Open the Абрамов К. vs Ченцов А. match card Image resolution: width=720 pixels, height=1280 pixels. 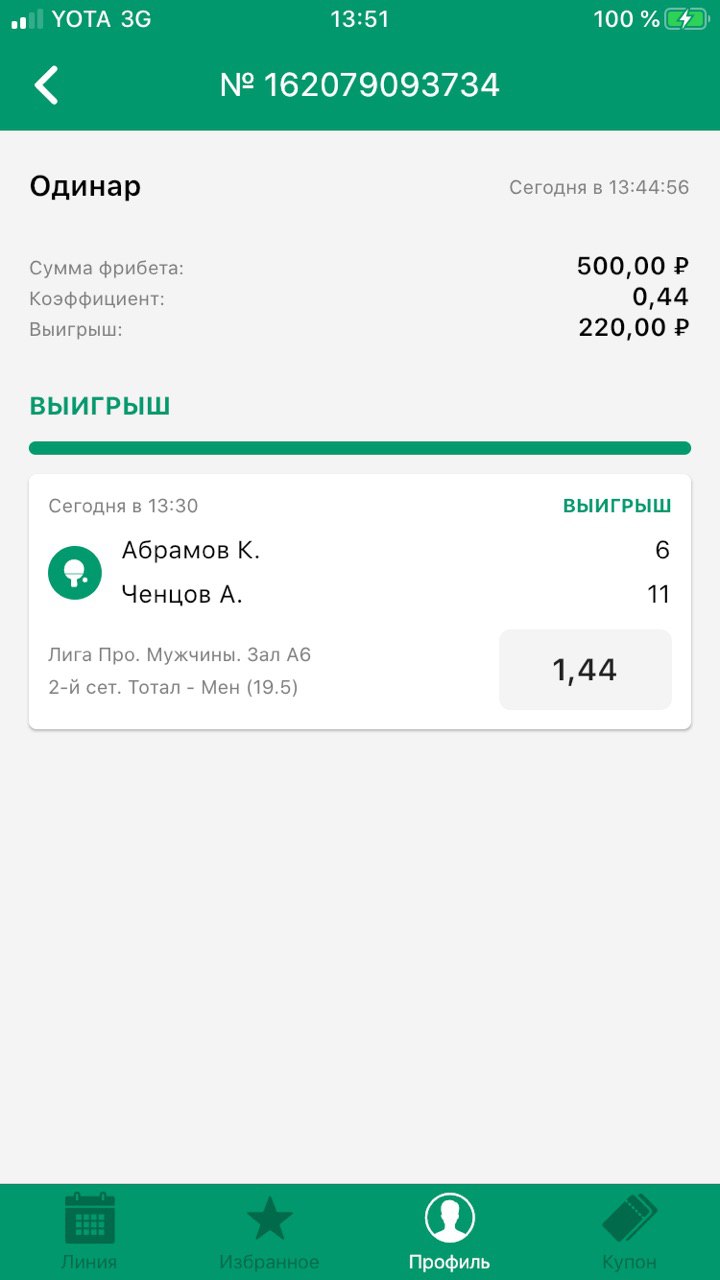360,602
